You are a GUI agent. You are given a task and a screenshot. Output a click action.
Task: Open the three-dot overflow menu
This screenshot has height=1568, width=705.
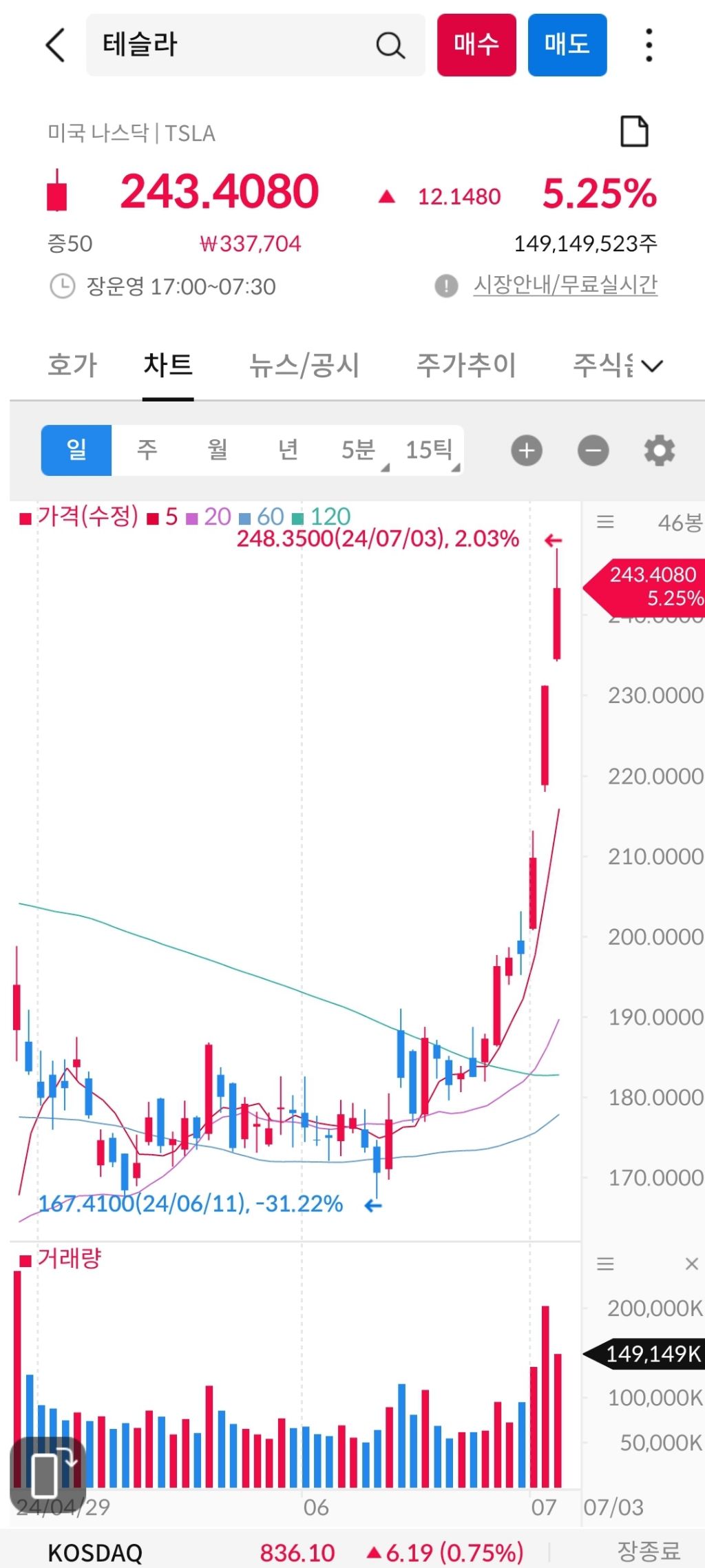(x=648, y=44)
